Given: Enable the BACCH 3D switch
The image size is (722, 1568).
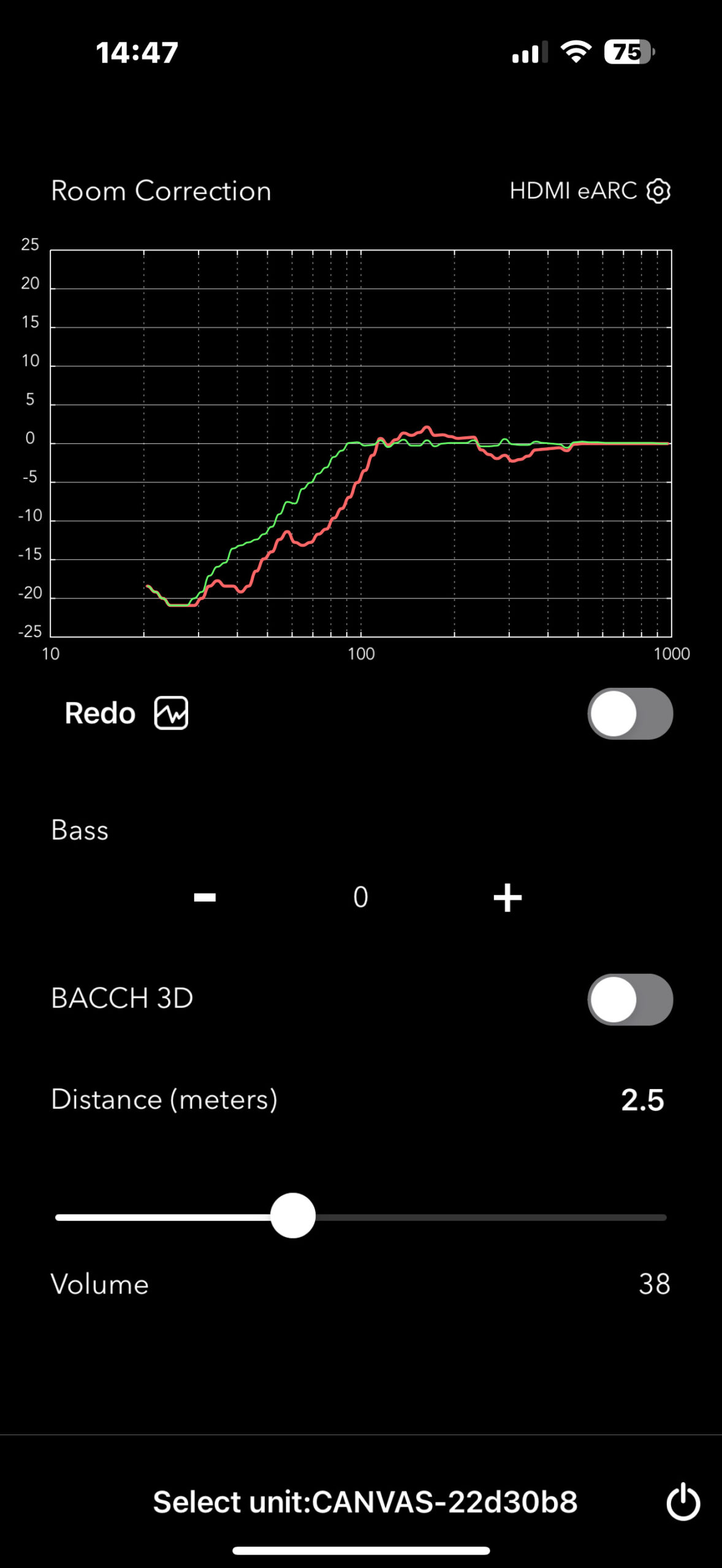Looking at the screenshot, I should (x=630, y=999).
